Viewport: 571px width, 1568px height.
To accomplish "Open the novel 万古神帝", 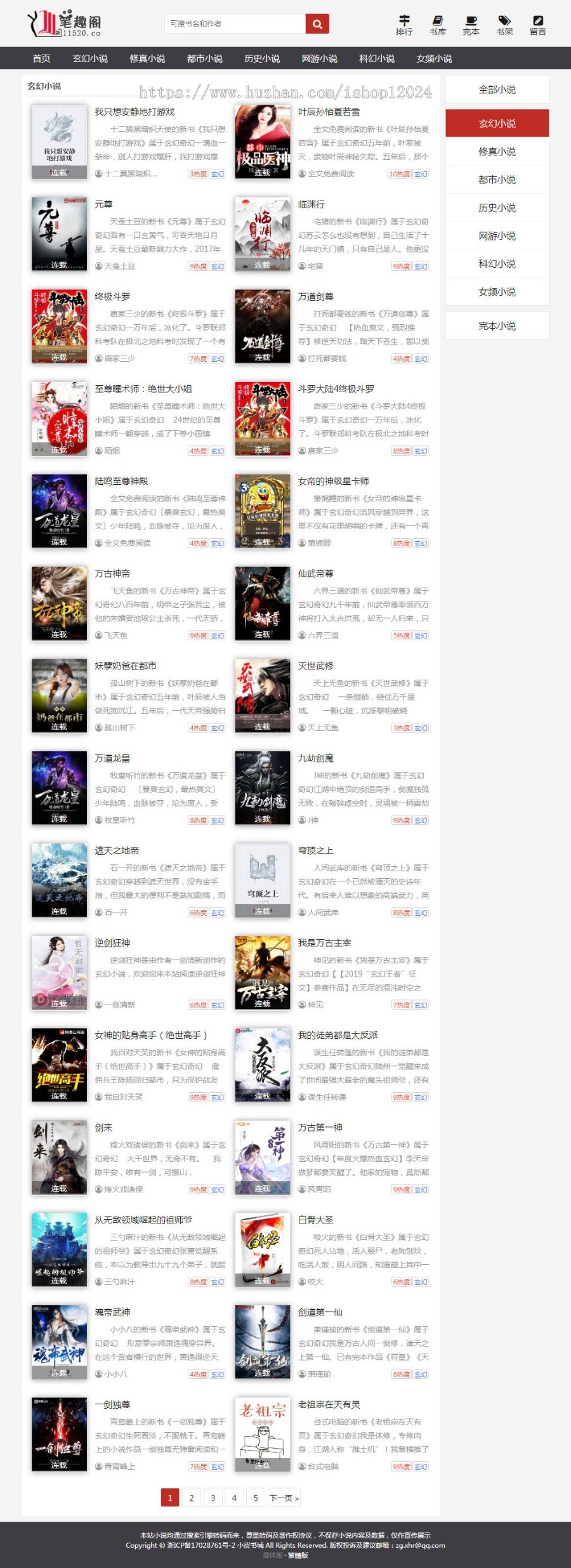I will coord(112,574).
